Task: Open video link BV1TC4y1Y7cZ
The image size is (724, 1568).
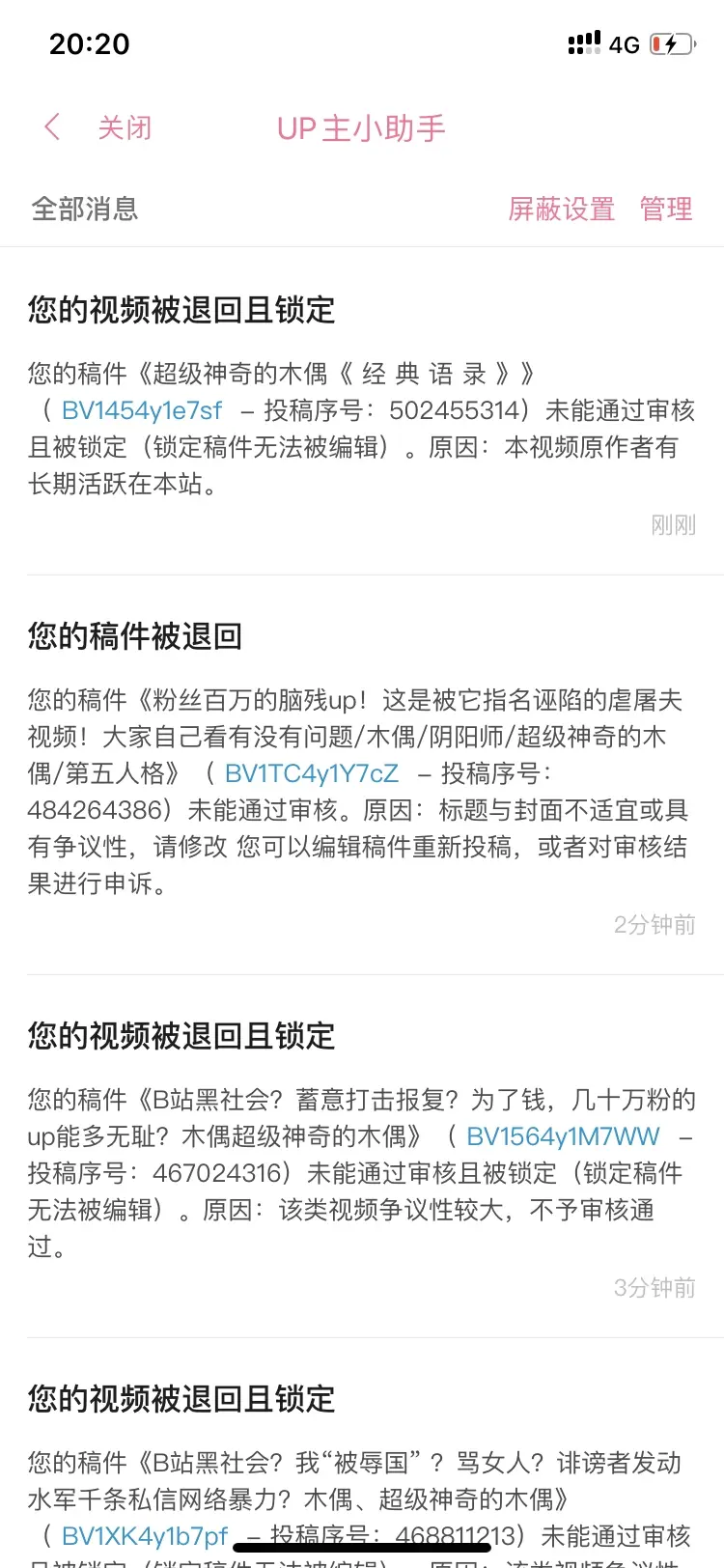Action: [x=312, y=773]
